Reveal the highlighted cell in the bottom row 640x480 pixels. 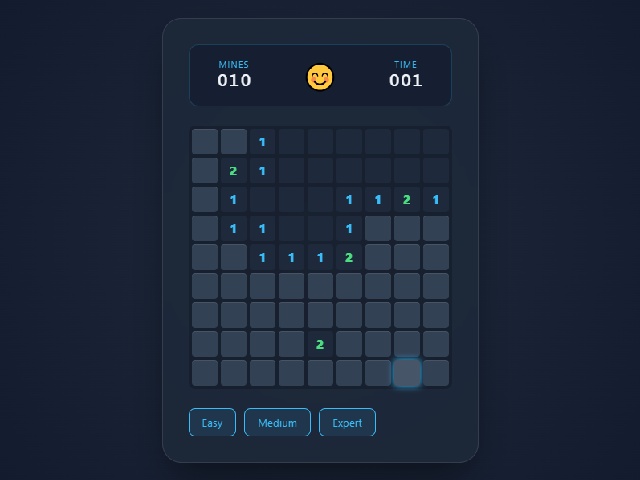coord(407,373)
